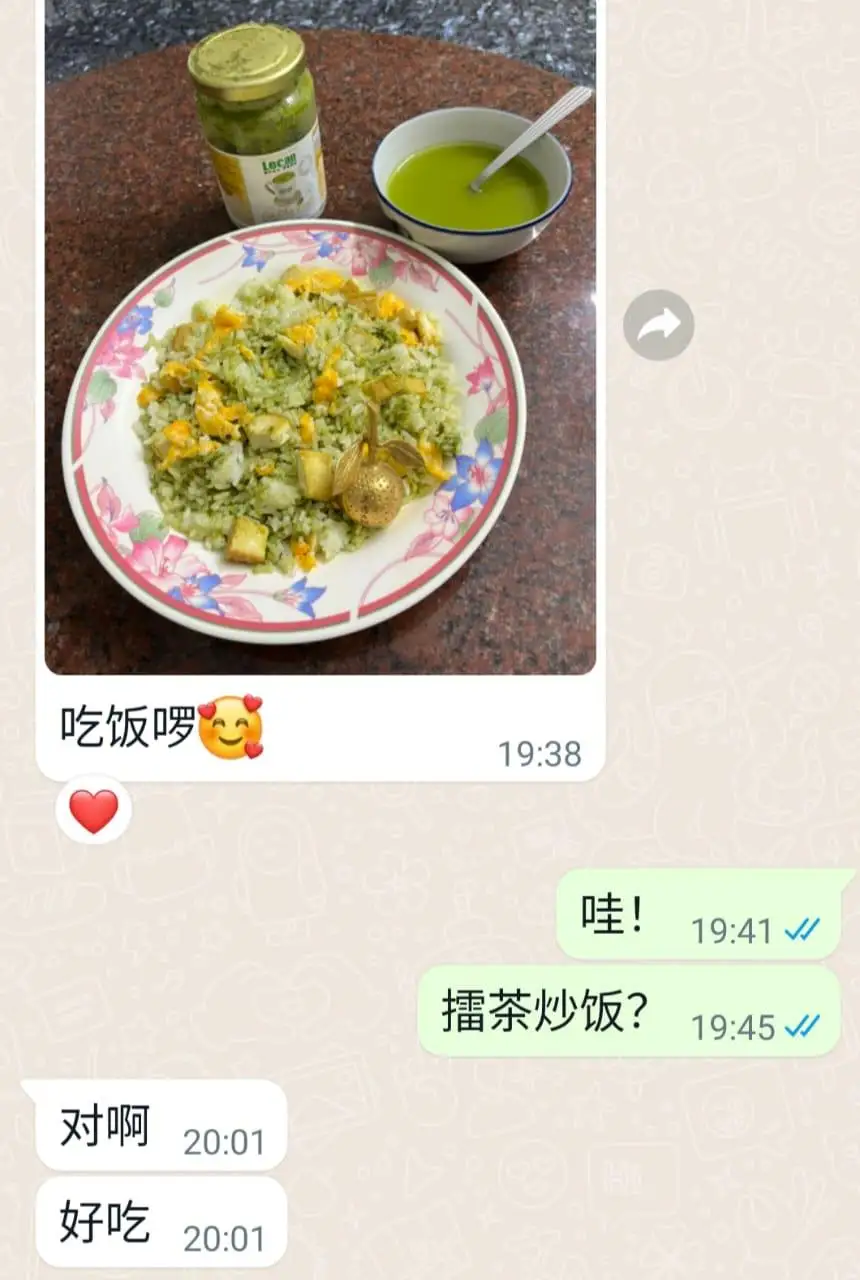Viewport: 860px width, 1280px height.
Task: Open the fried rice photo in full view
Action: click(x=320, y=340)
